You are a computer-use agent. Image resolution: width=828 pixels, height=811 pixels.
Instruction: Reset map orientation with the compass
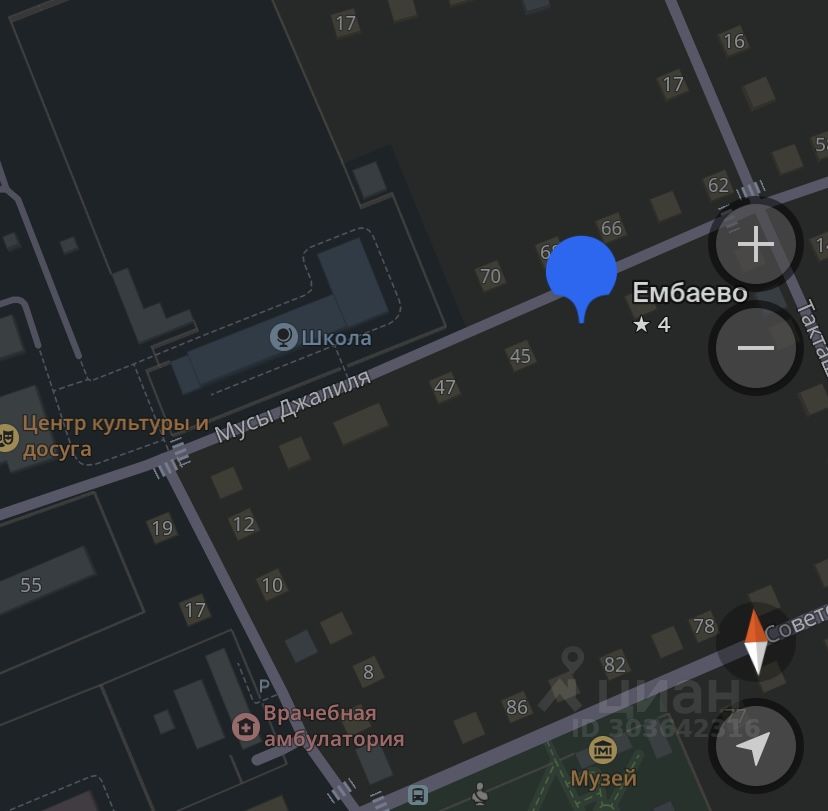(756, 643)
